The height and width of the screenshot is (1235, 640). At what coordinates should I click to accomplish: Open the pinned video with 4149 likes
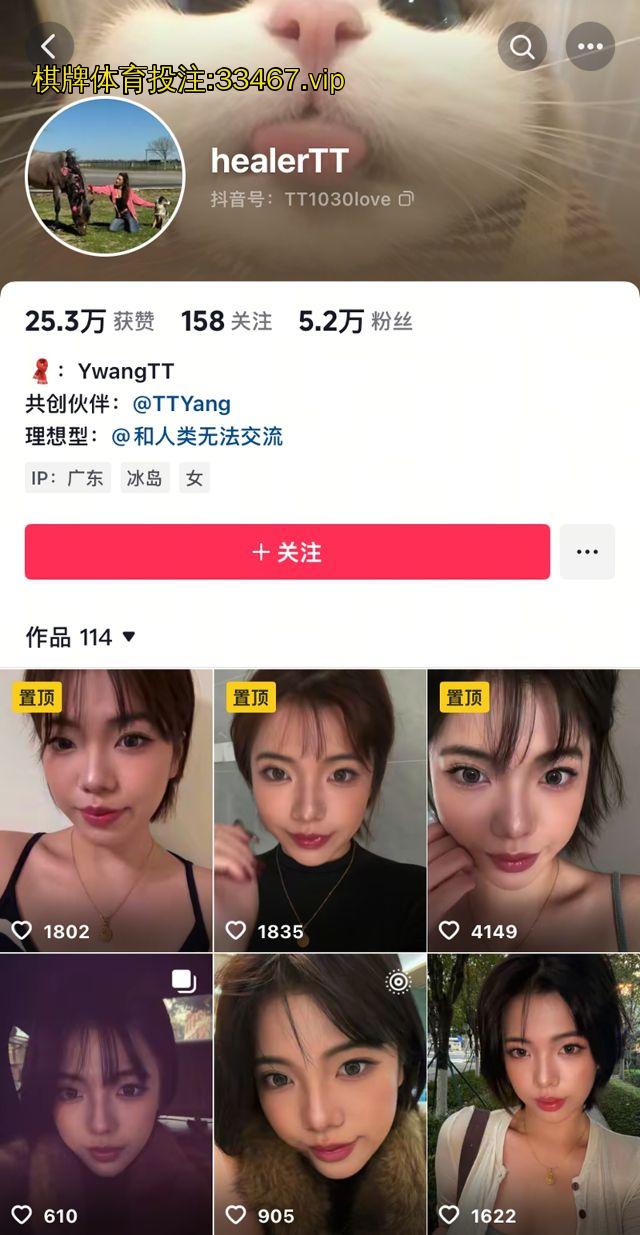534,810
